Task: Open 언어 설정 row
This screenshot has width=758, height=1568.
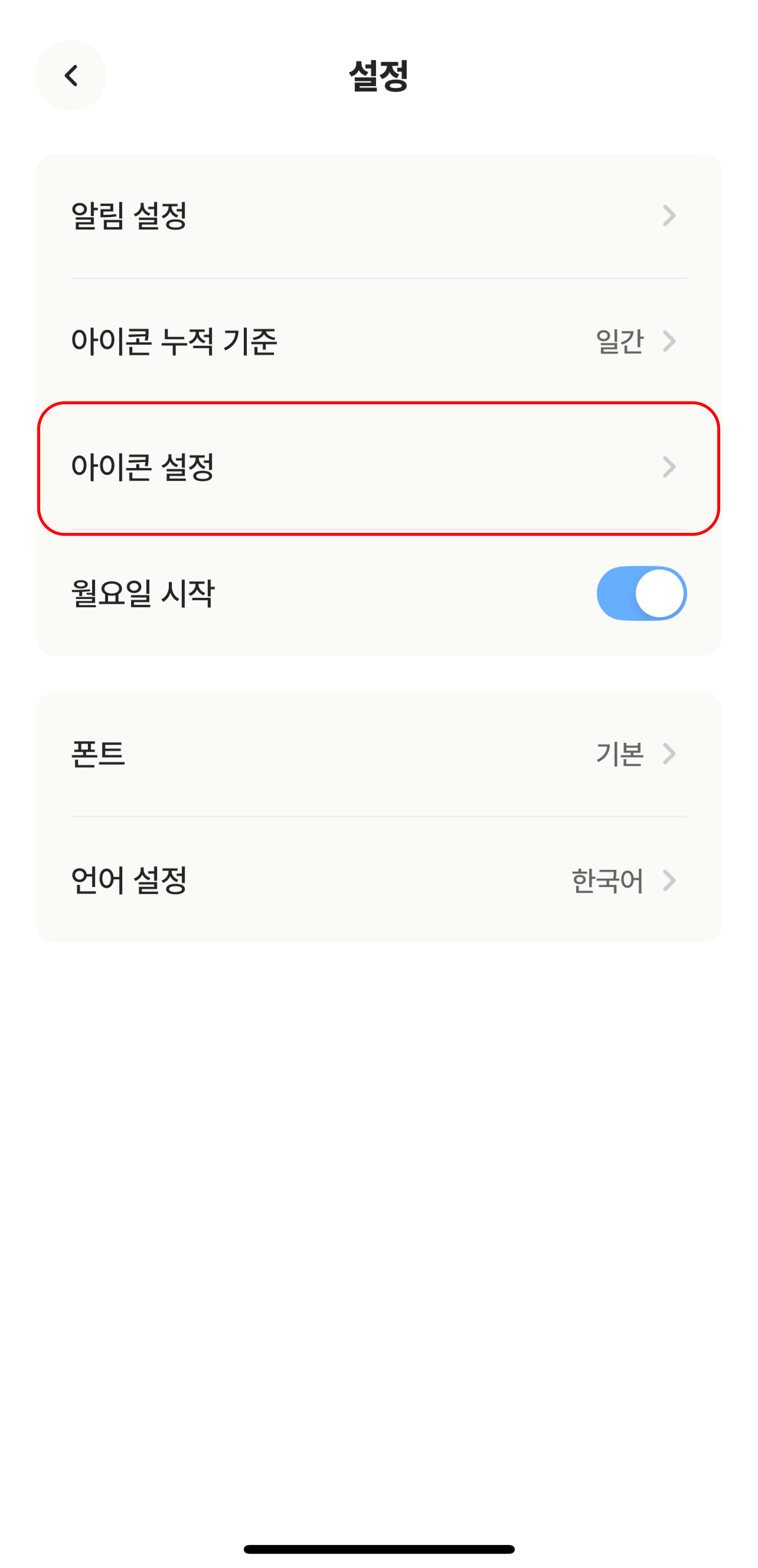Action: pos(379,880)
